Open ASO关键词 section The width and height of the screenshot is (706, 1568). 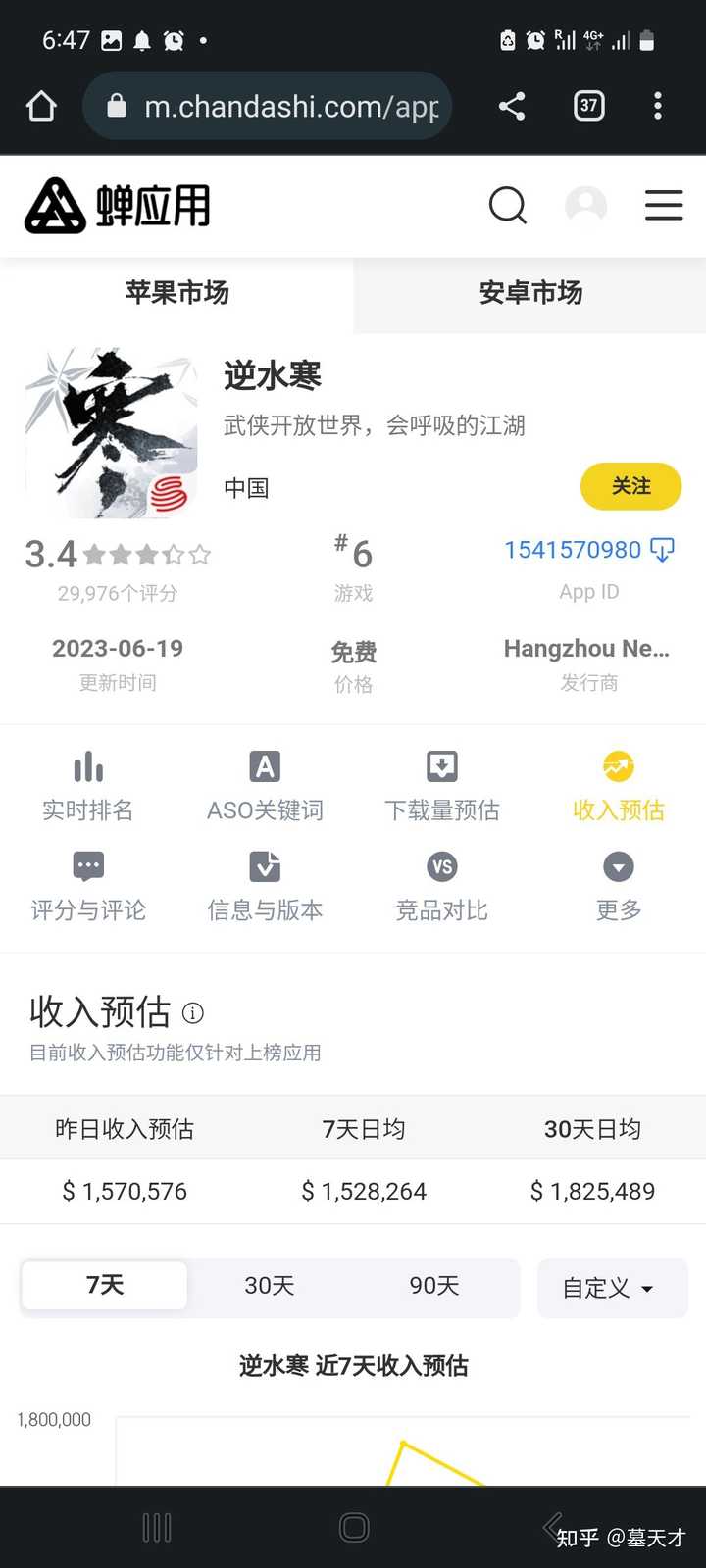265,786
